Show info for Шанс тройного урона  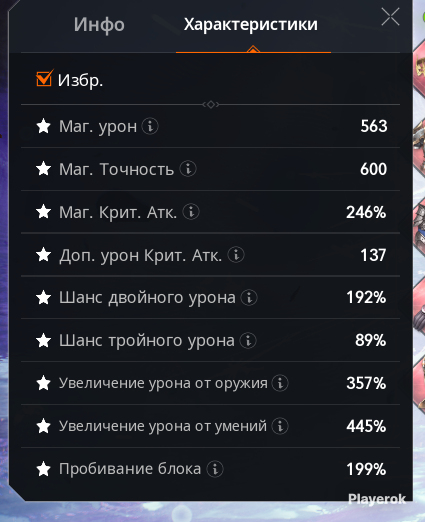pyautogui.click(x=248, y=341)
